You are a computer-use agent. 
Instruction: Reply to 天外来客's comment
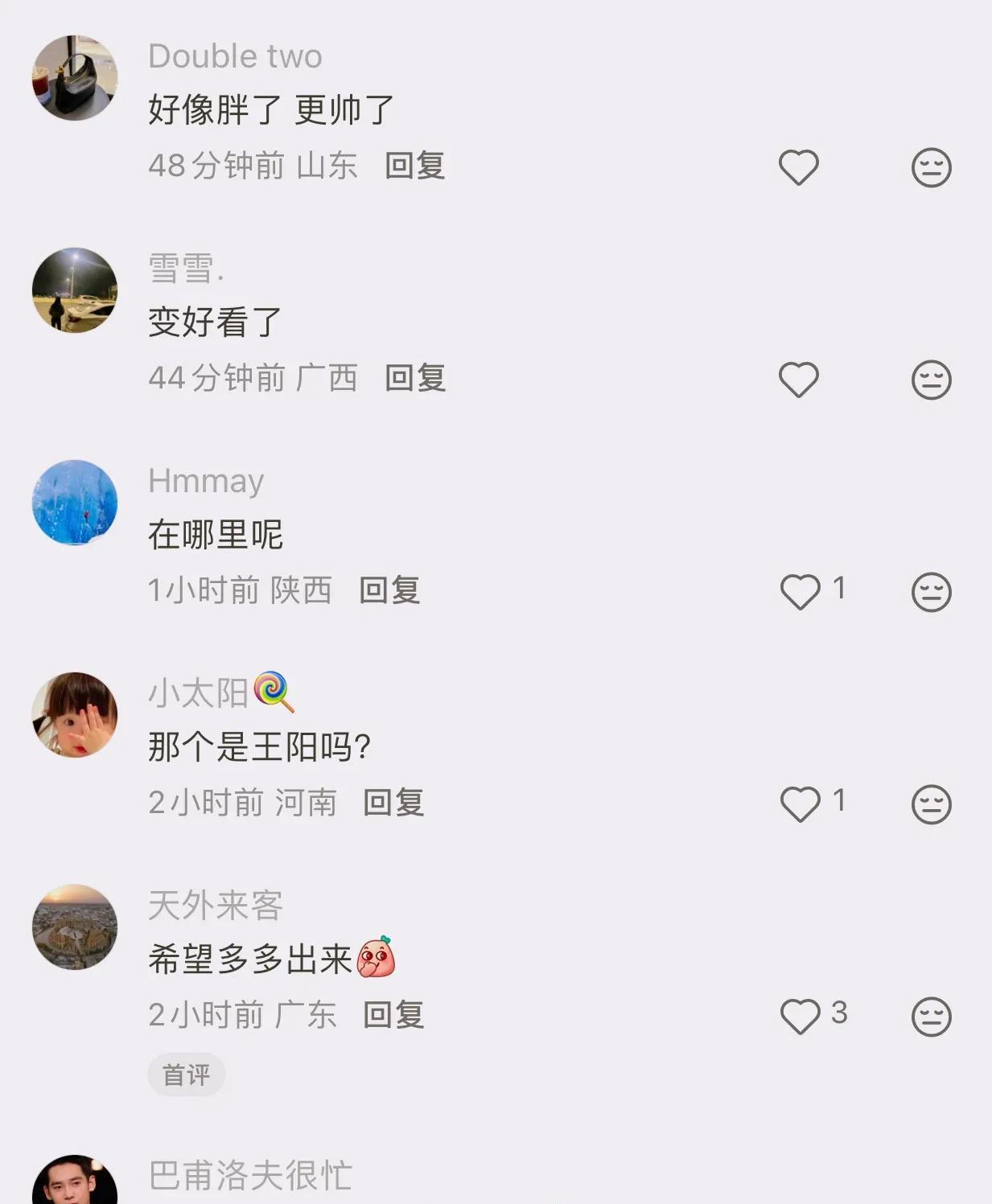[x=393, y=1015]
